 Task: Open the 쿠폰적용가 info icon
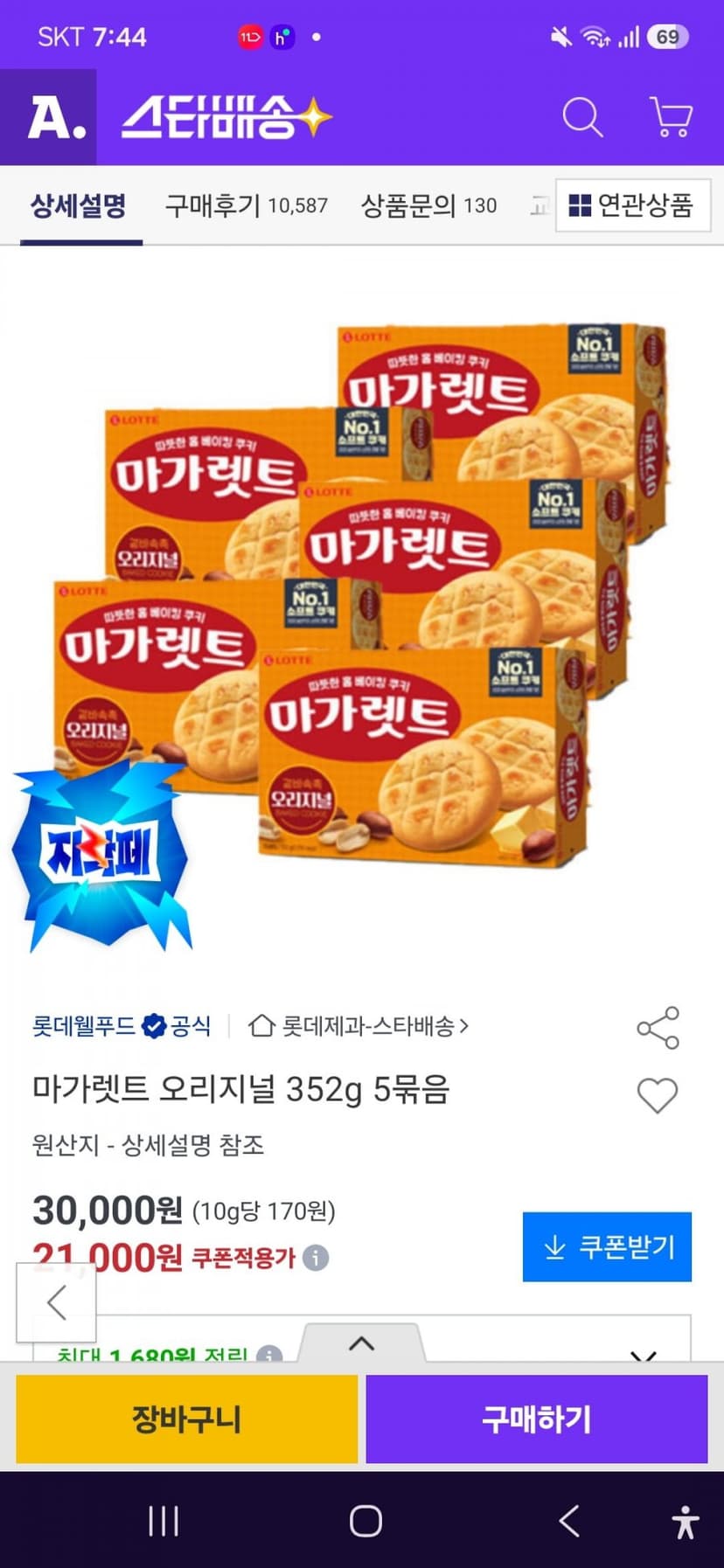[x=316, y=1258]
